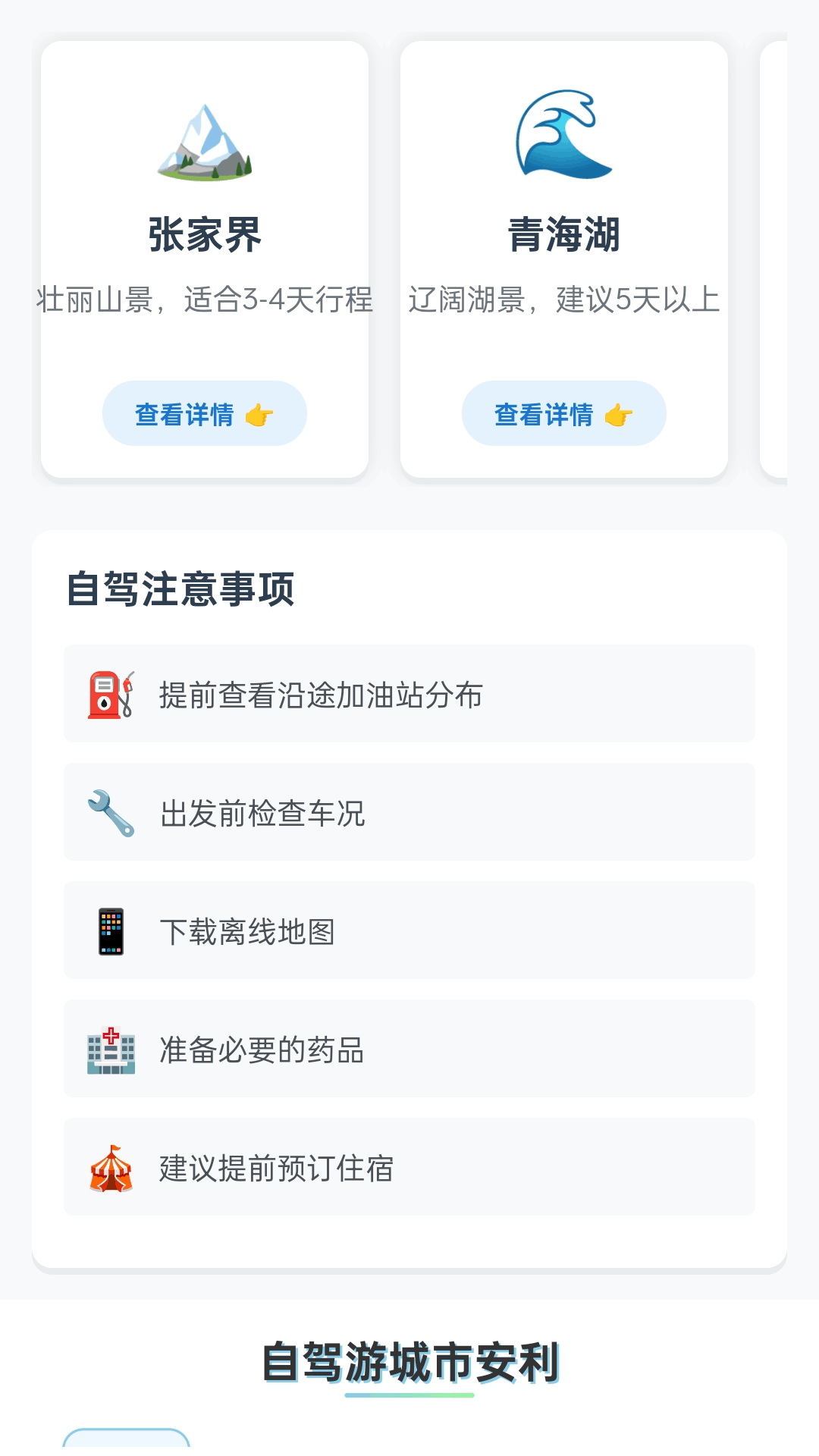Image resolution: width=819 pixels, height=1456 pixels.
Task: Click the tent icon beside 建议提前预订住宿
Action: (x=111, y=1168)
